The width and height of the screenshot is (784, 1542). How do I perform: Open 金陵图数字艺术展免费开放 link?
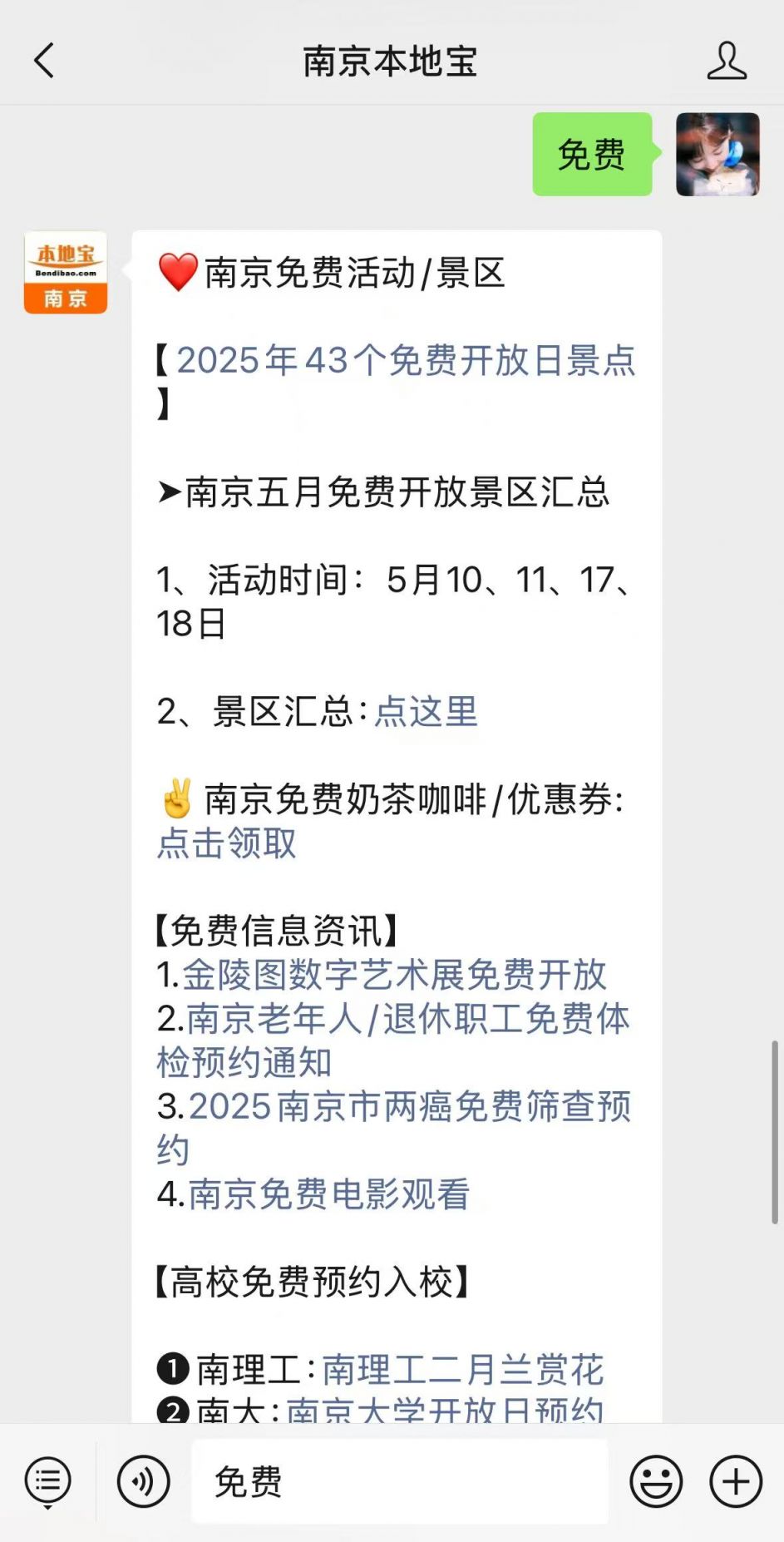pyautogui.click(x=394, y=975)
